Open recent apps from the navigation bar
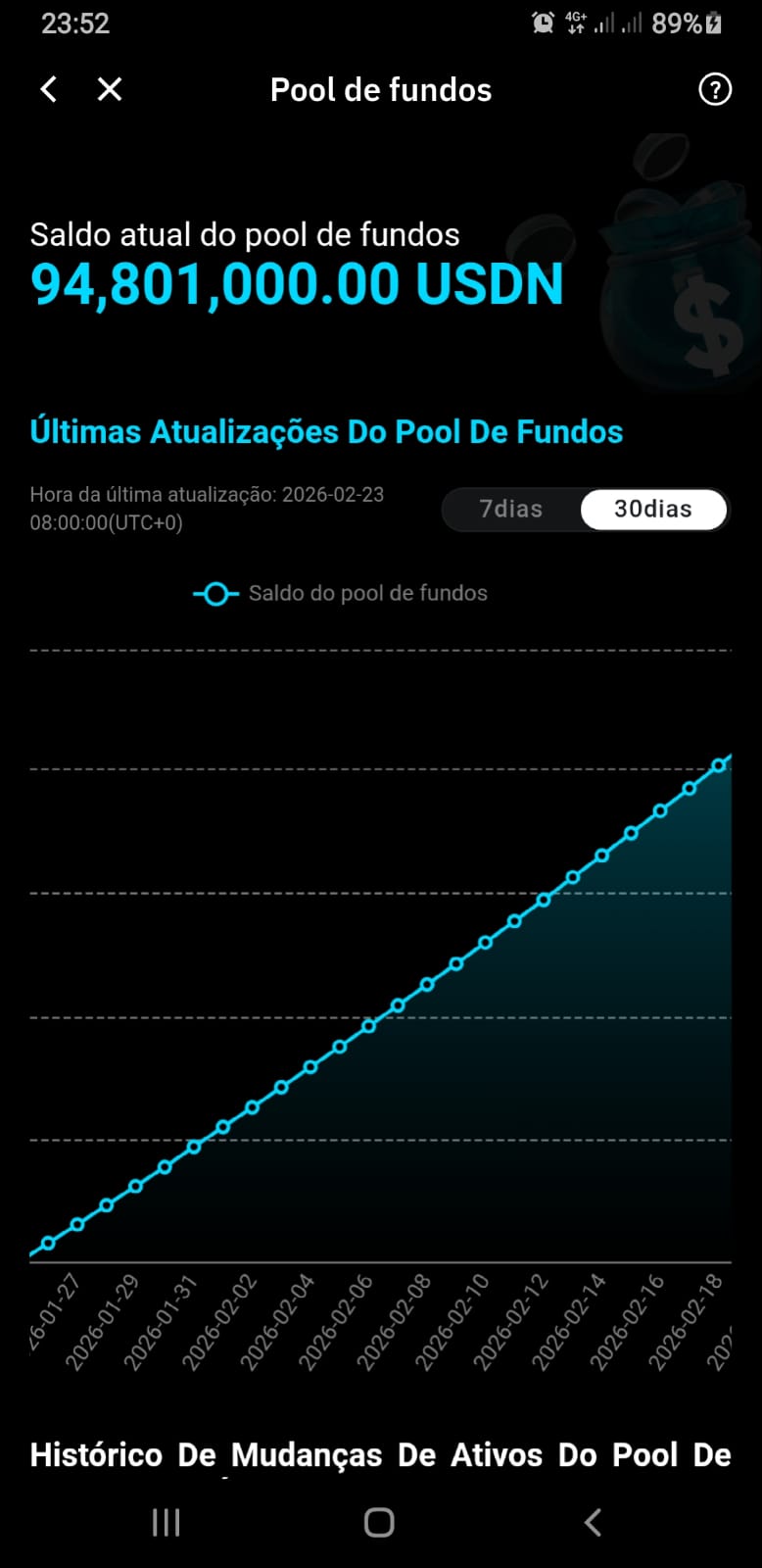The width and height of the screenshot is (762, 1568). (x=166, y=1522)
